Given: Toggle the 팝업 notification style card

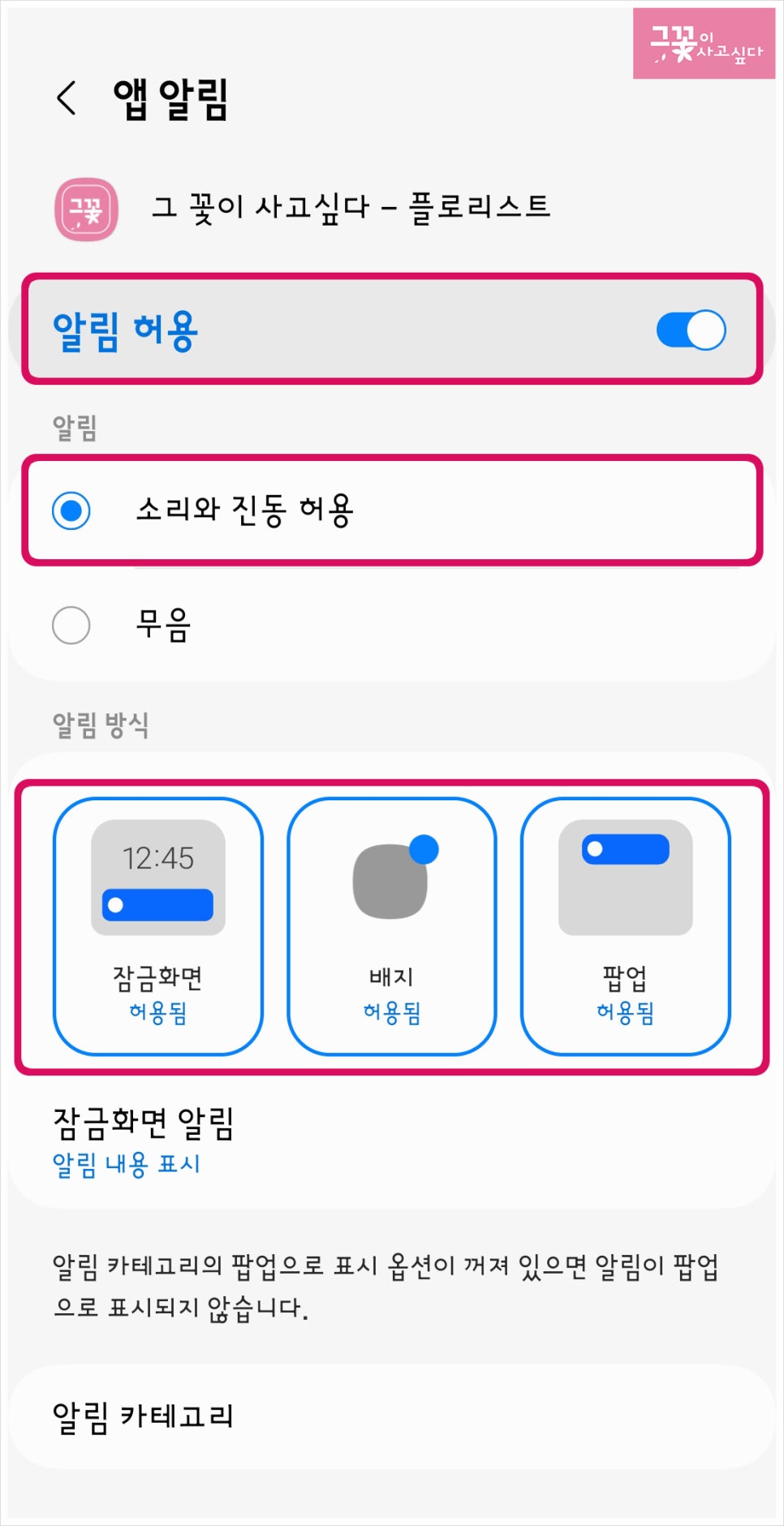Looking at the screenshot, I should click(x=626, y=926).
